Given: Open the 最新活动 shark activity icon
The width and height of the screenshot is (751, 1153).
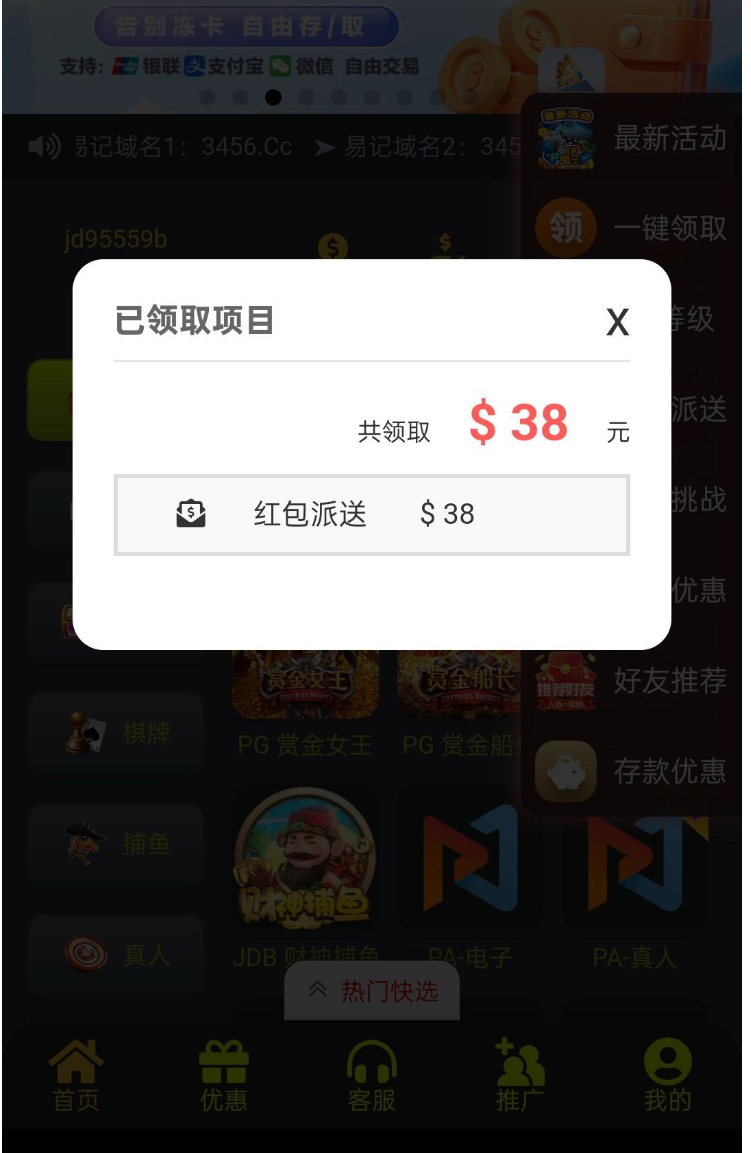Looking at the screenshot, I should pyautogui.click(x=566, y=139).
